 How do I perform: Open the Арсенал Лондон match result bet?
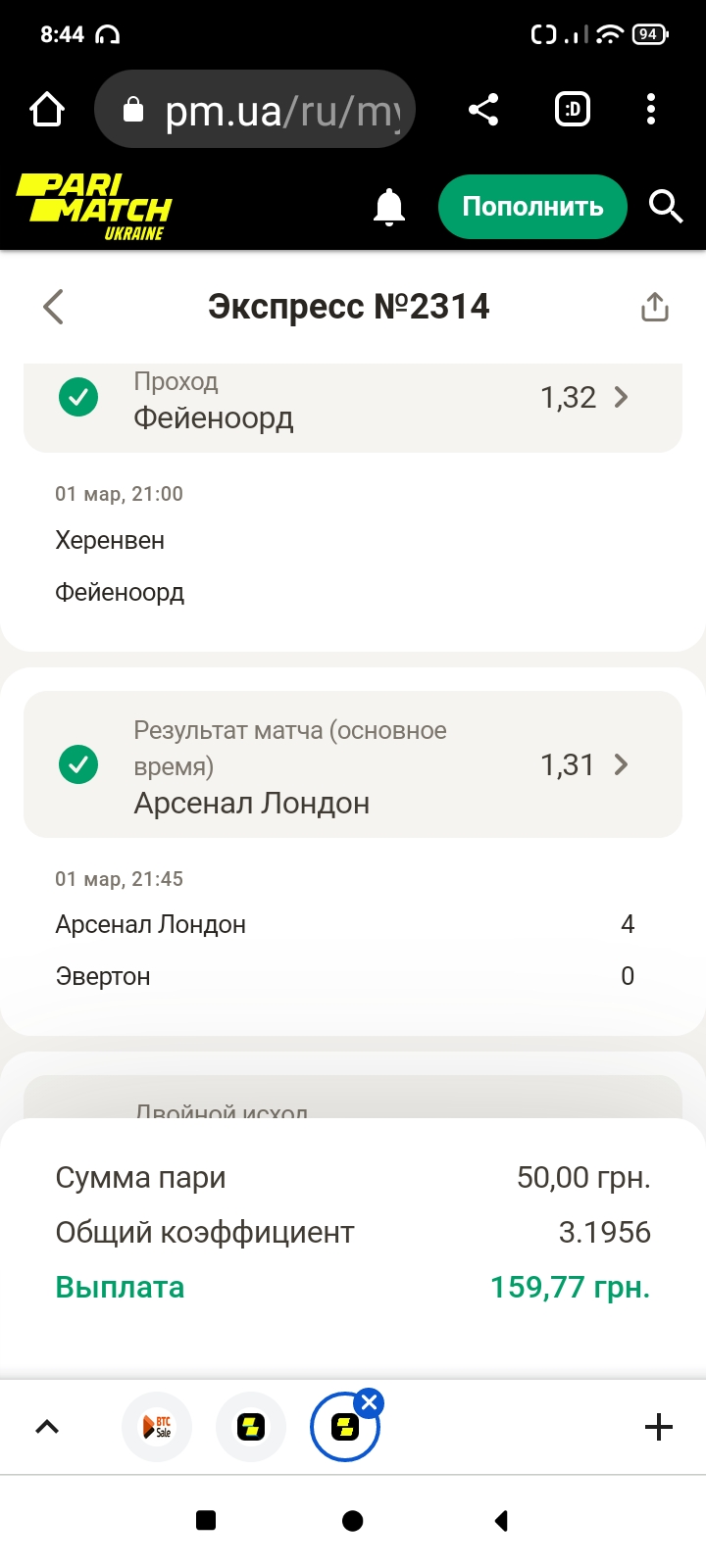point(353,765)
